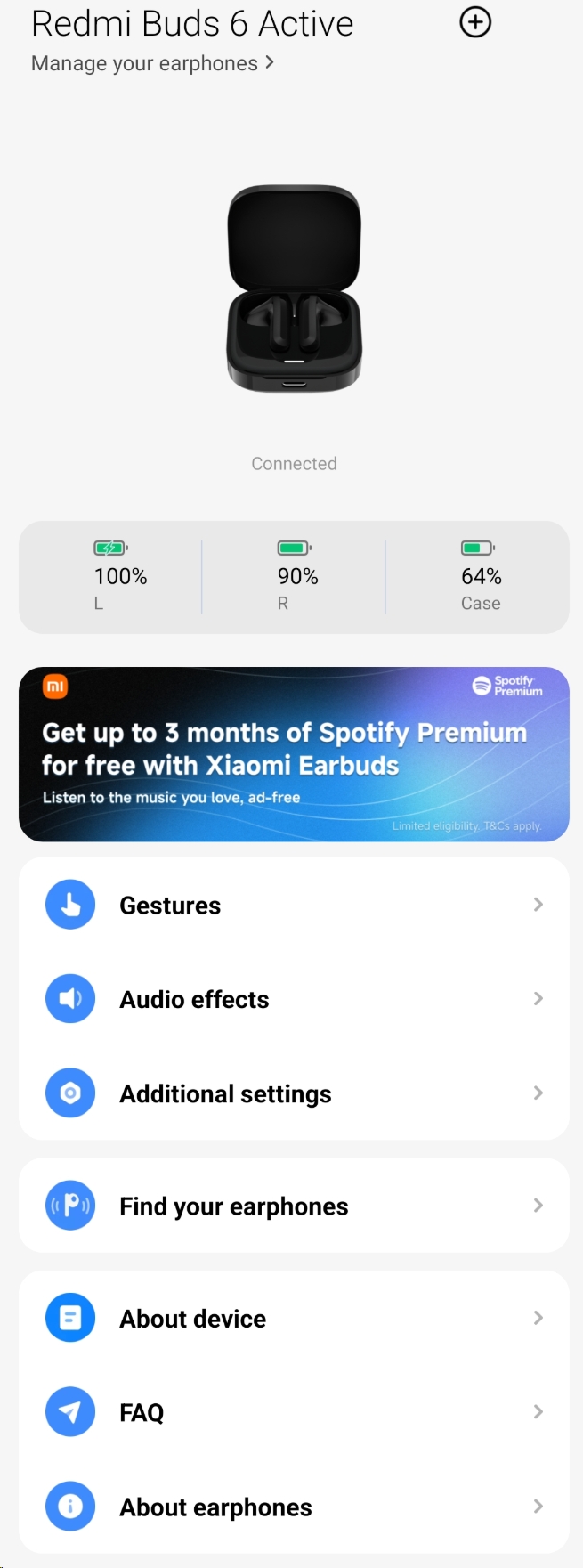Open Gestures settings
583x1568 pixels.
(294, 905)
